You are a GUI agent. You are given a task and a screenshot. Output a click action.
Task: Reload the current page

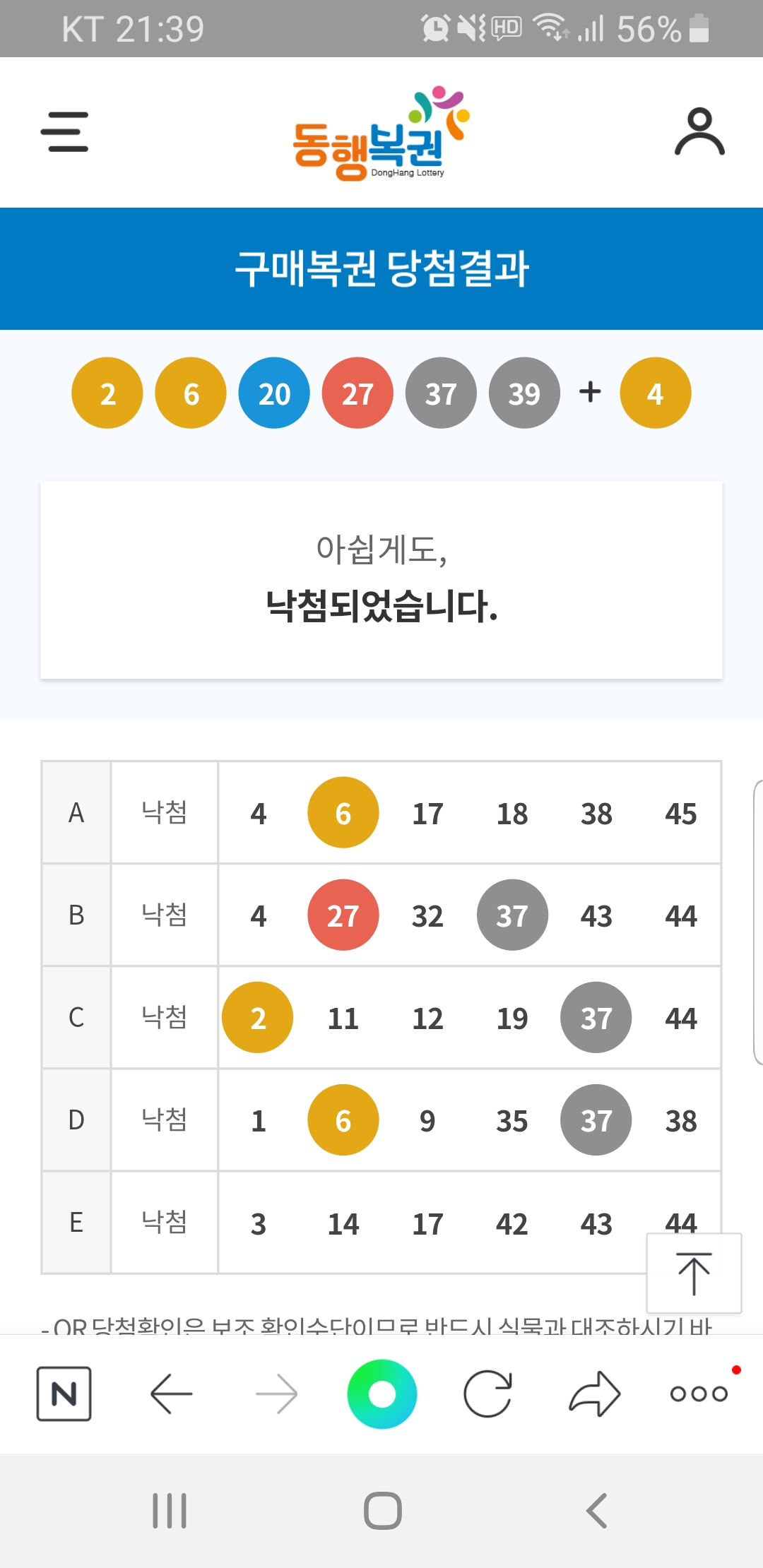487,1394
